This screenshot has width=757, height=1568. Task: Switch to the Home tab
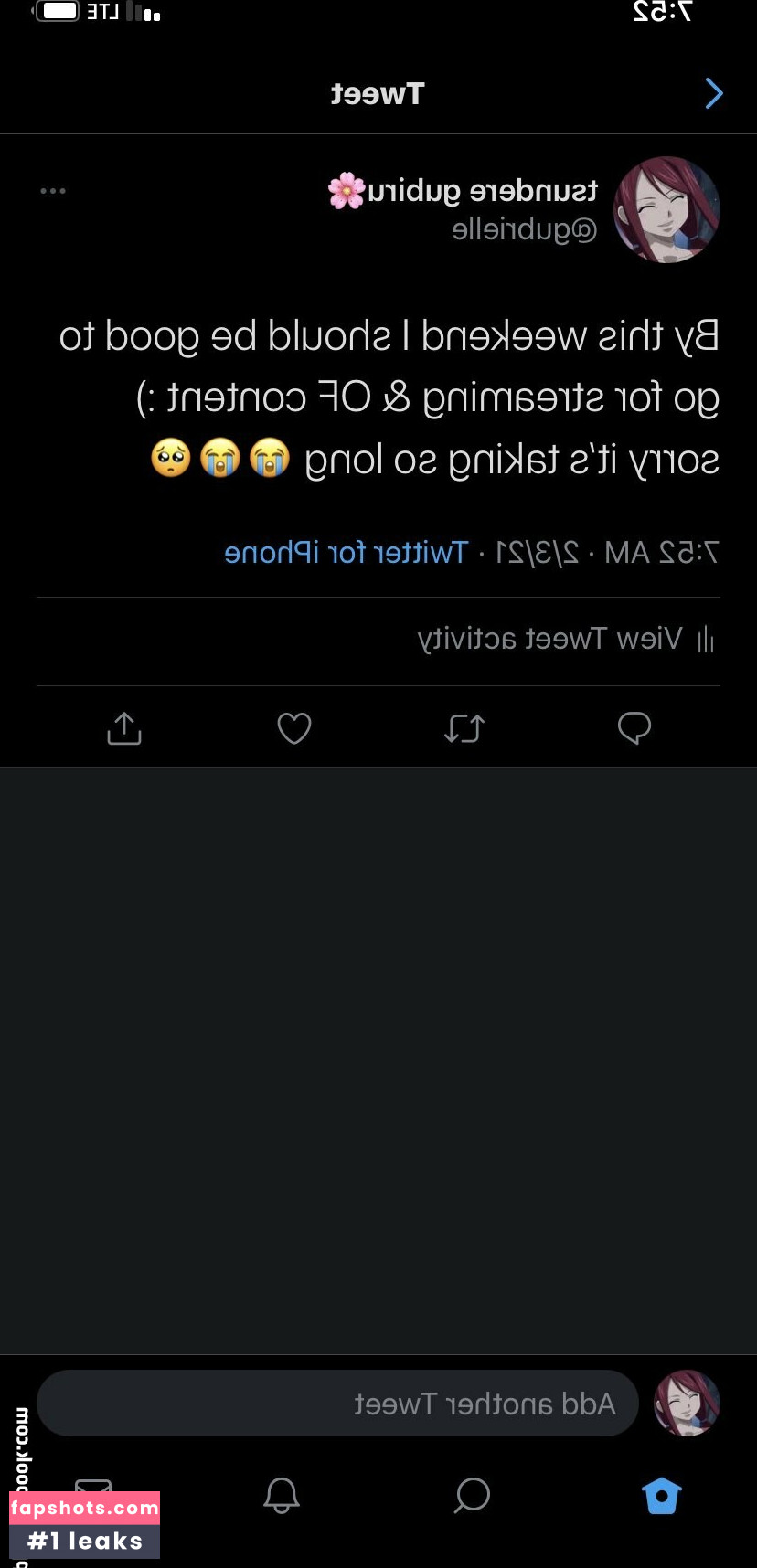point(662,1496)
